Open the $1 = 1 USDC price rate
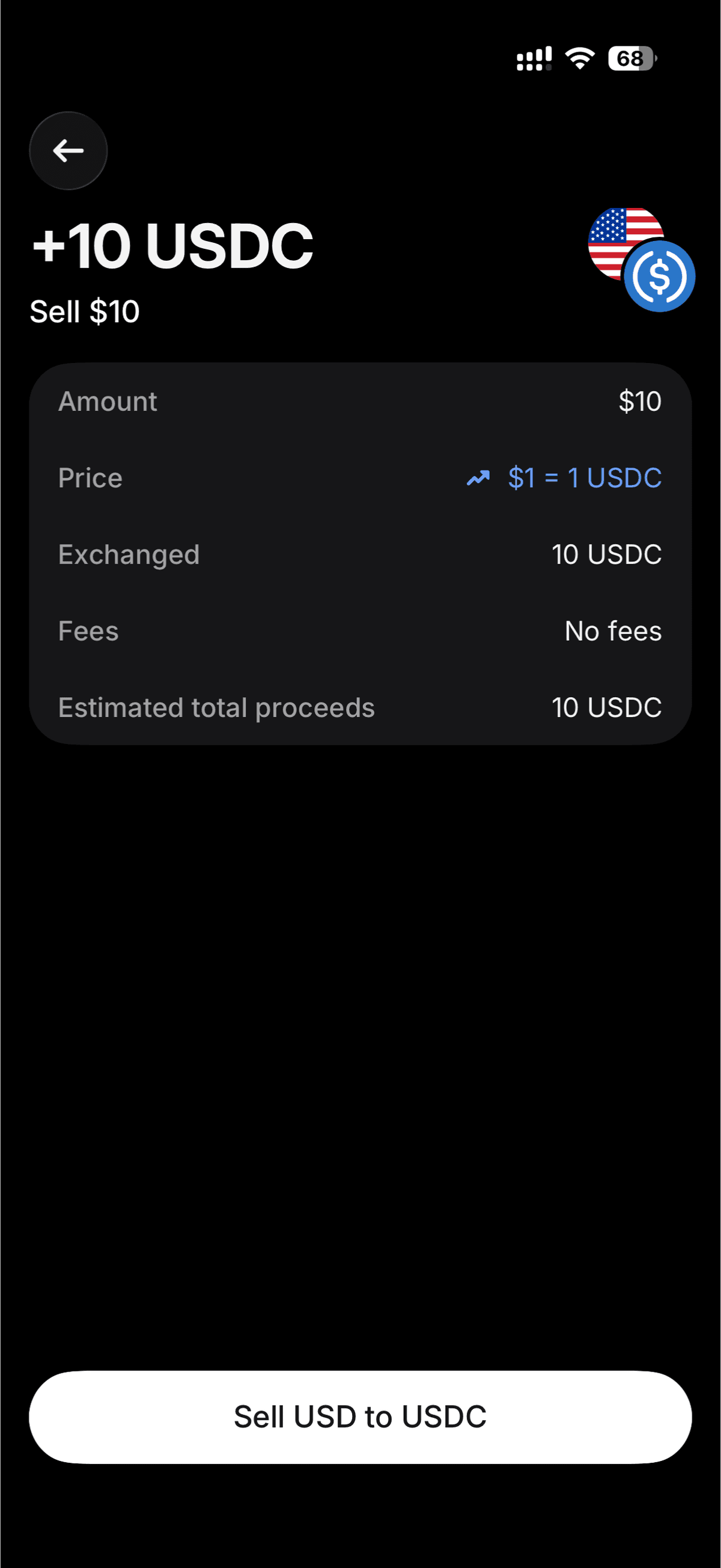This screenshot has width=721, height=1568. 584,478
